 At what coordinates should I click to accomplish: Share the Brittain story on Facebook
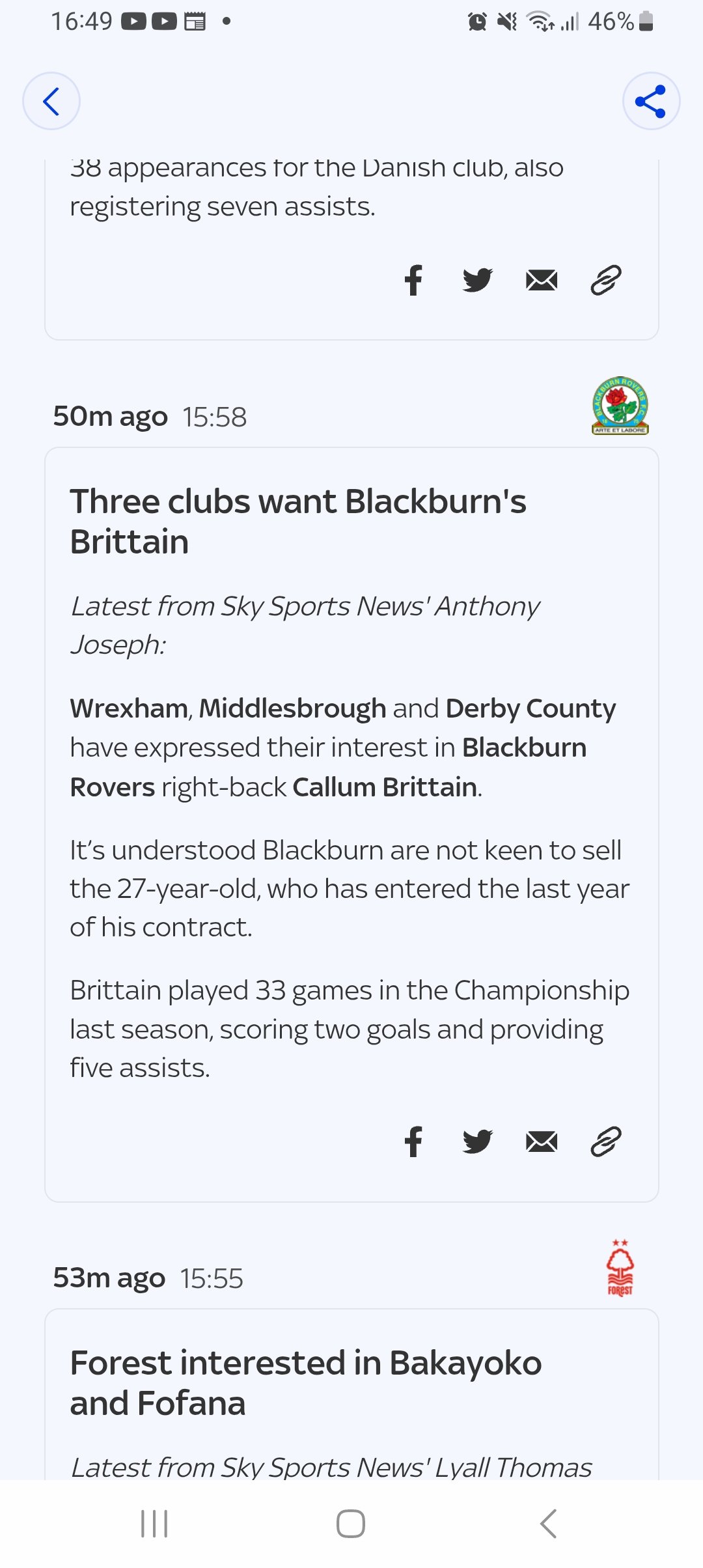coord(413,1141)
